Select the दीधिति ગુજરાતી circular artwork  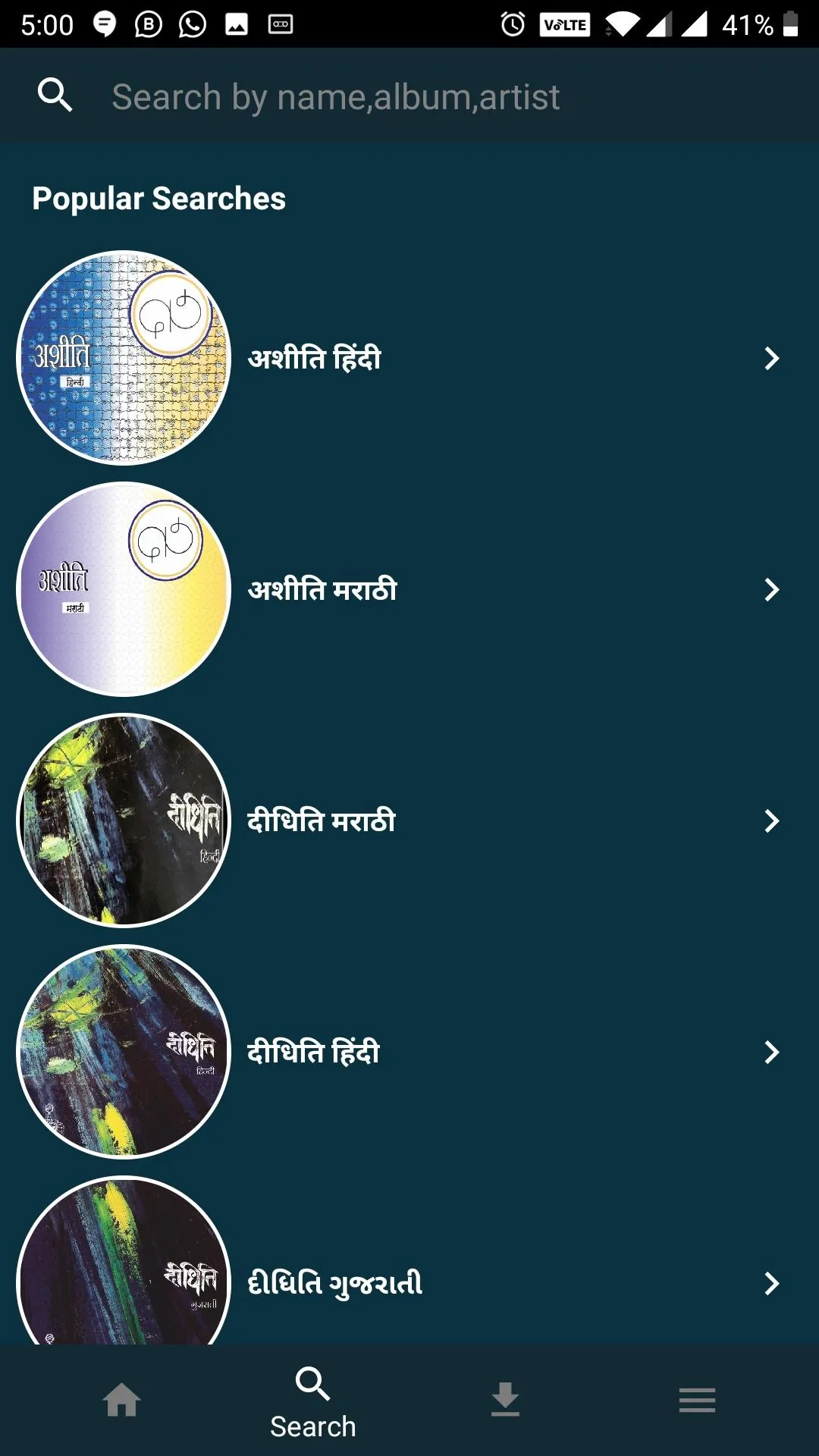point(124,1282)
